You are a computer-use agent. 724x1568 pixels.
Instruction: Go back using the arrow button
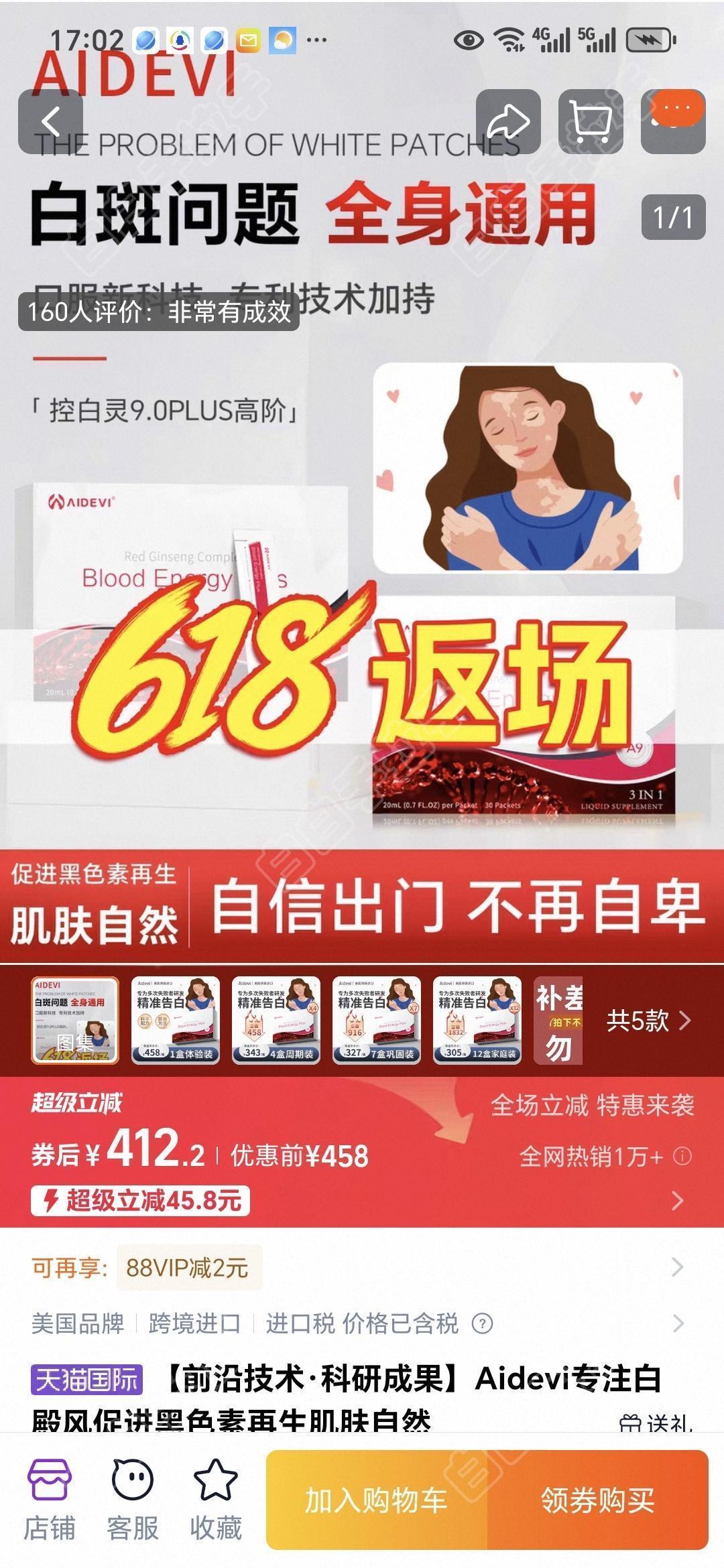click(50, 121)
